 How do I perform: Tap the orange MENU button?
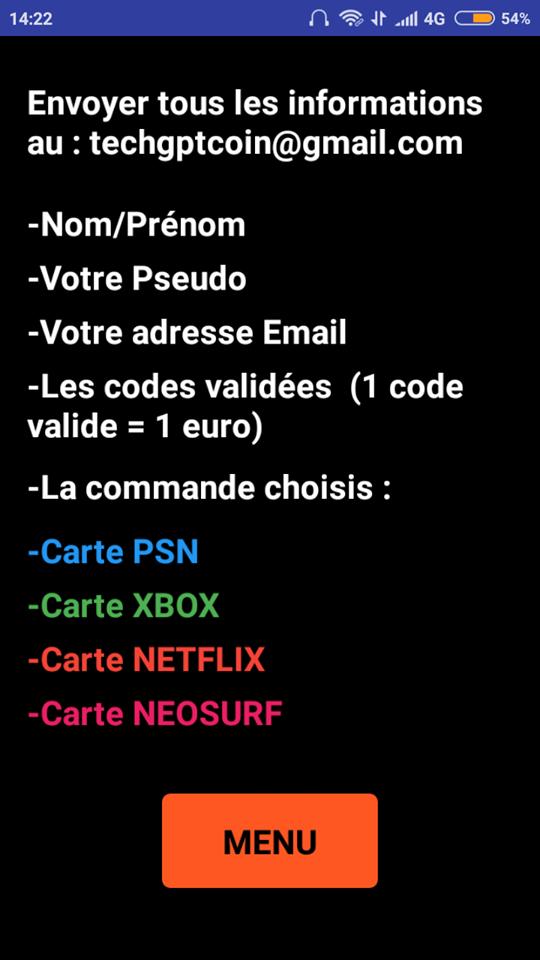[x=270, y=841]
